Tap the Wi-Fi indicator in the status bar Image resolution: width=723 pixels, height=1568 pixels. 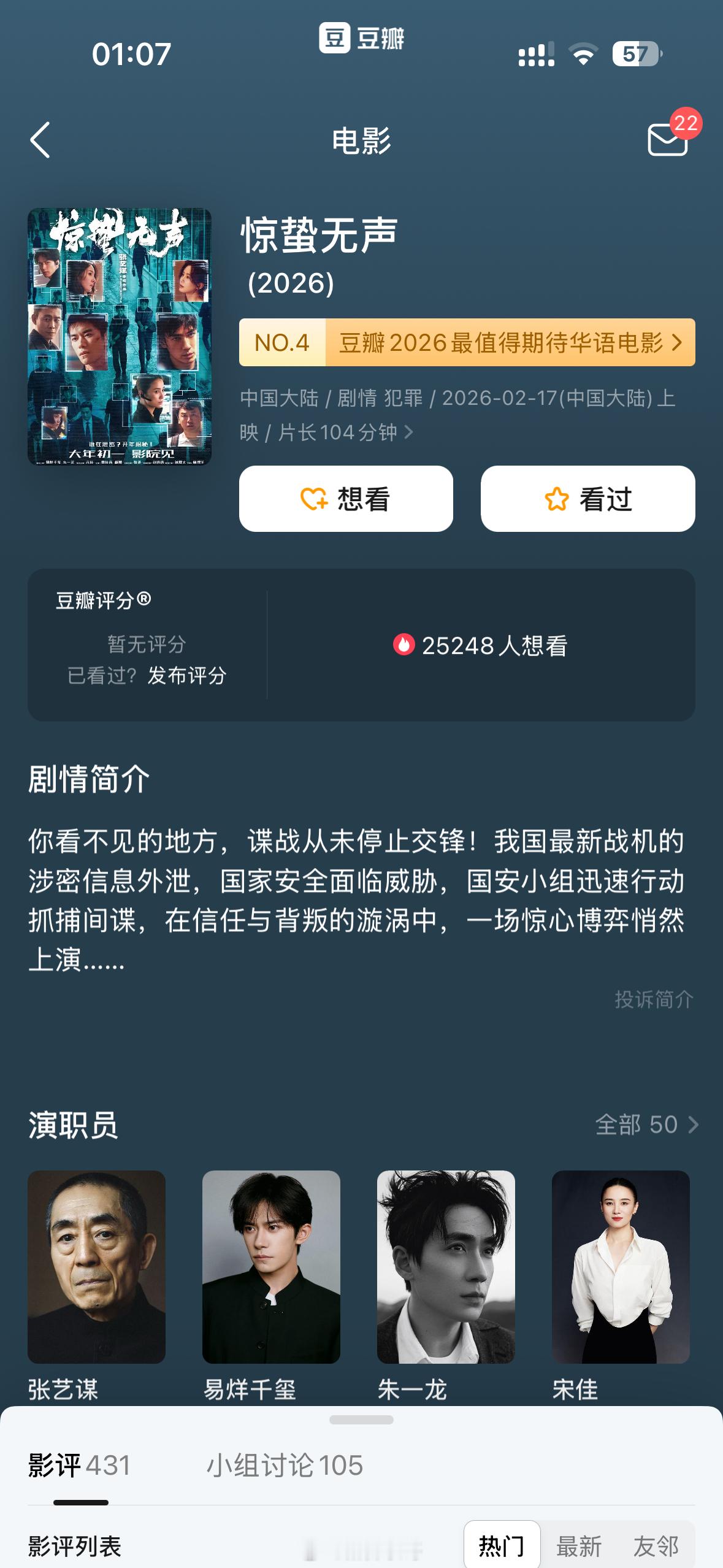(583, 54)
